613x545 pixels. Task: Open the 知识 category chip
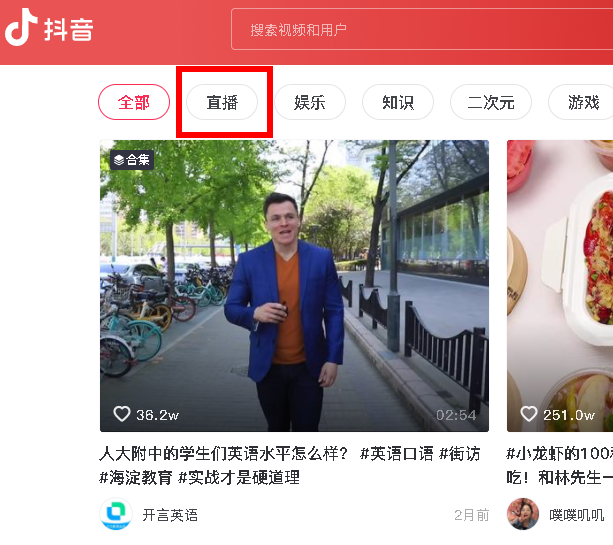pyautogui.click(x=397, y=102)
